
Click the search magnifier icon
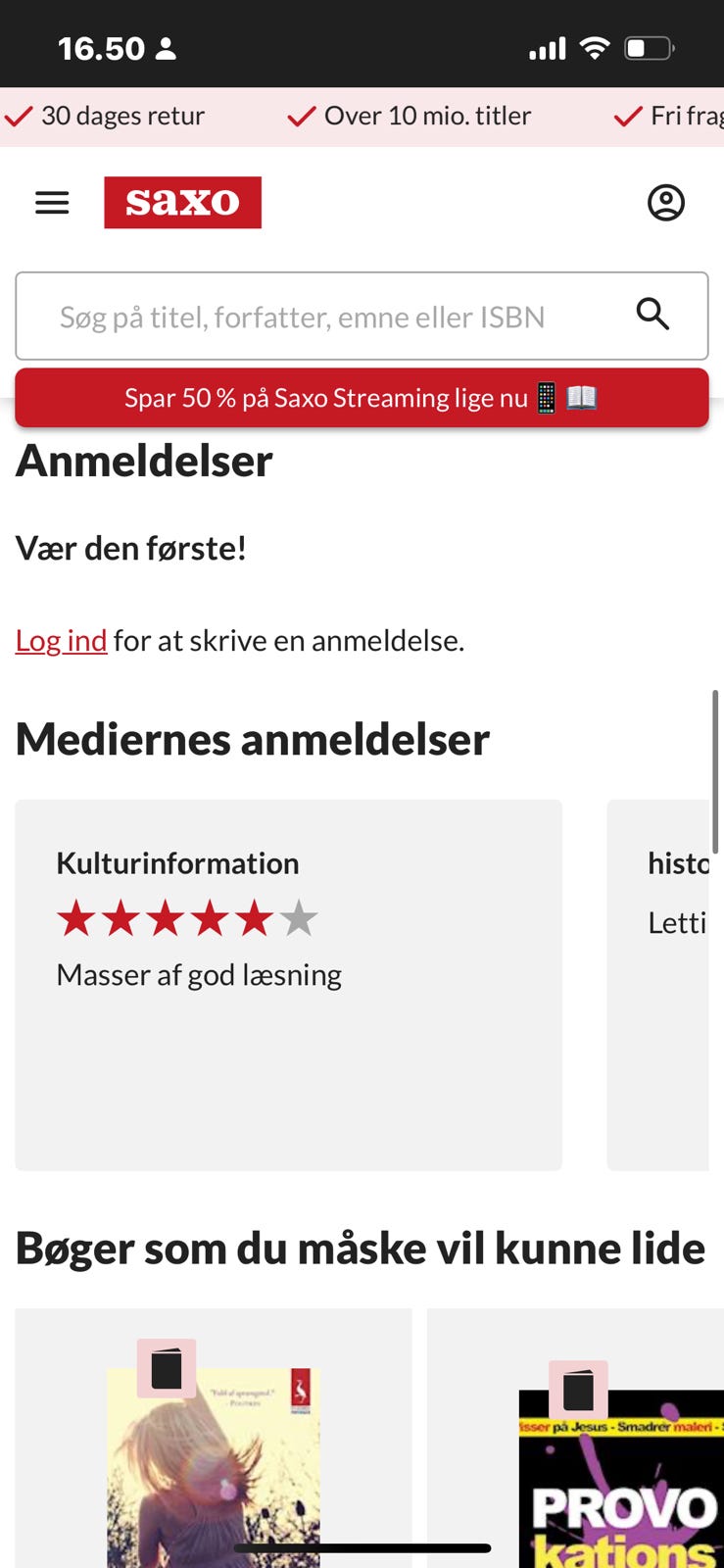coord(653,315)
